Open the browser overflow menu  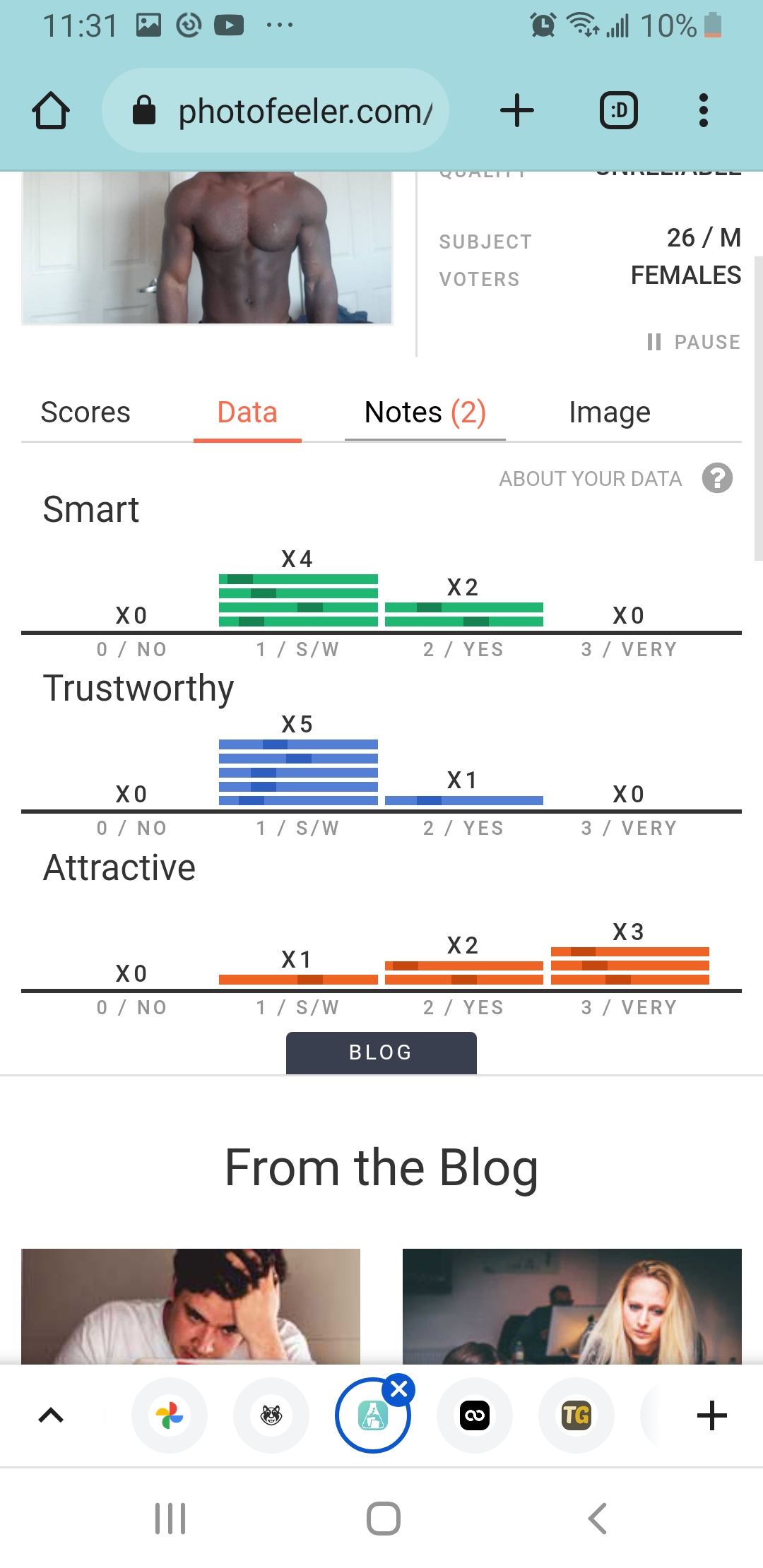coord(702,111)
